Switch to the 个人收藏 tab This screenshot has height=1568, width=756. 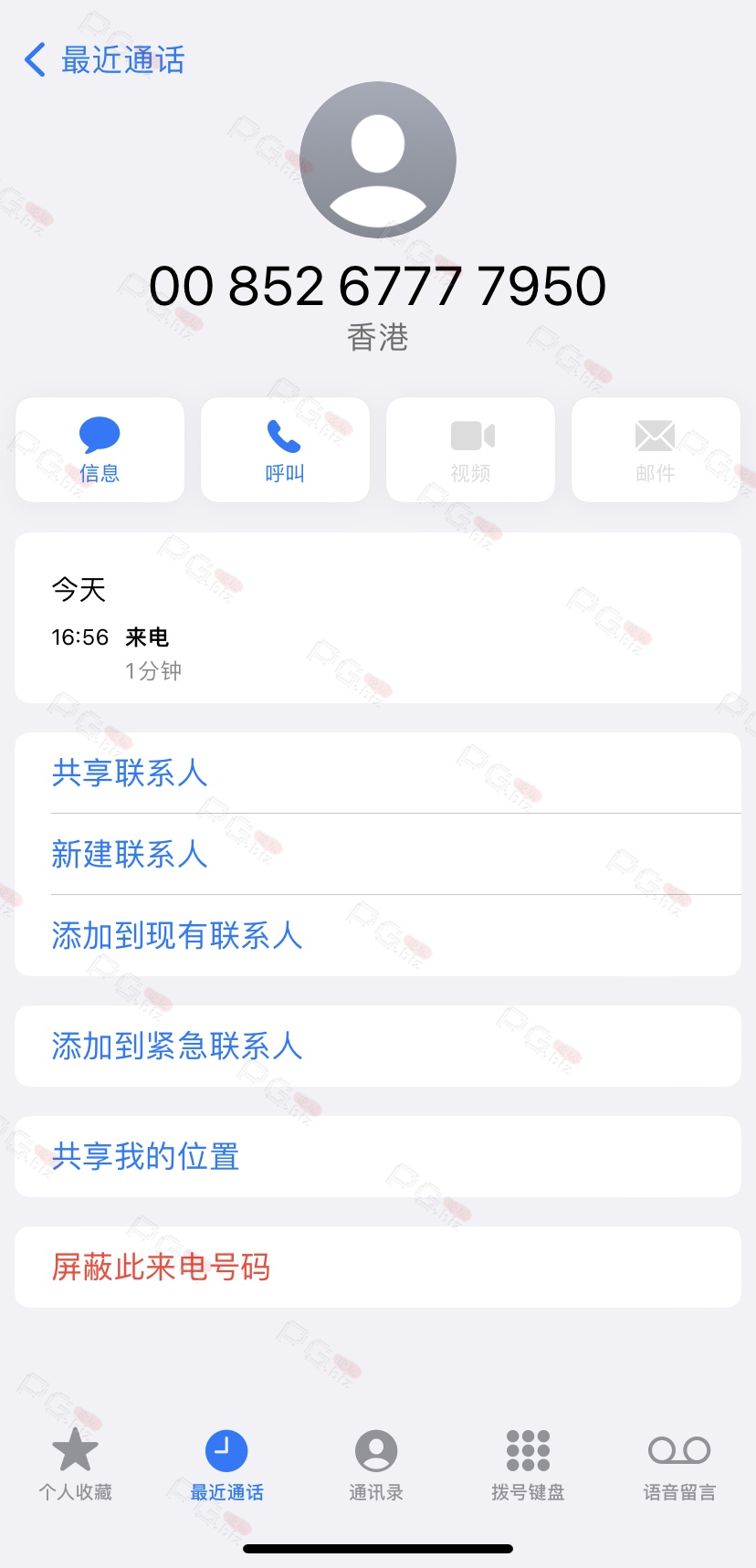point(75,1465)
